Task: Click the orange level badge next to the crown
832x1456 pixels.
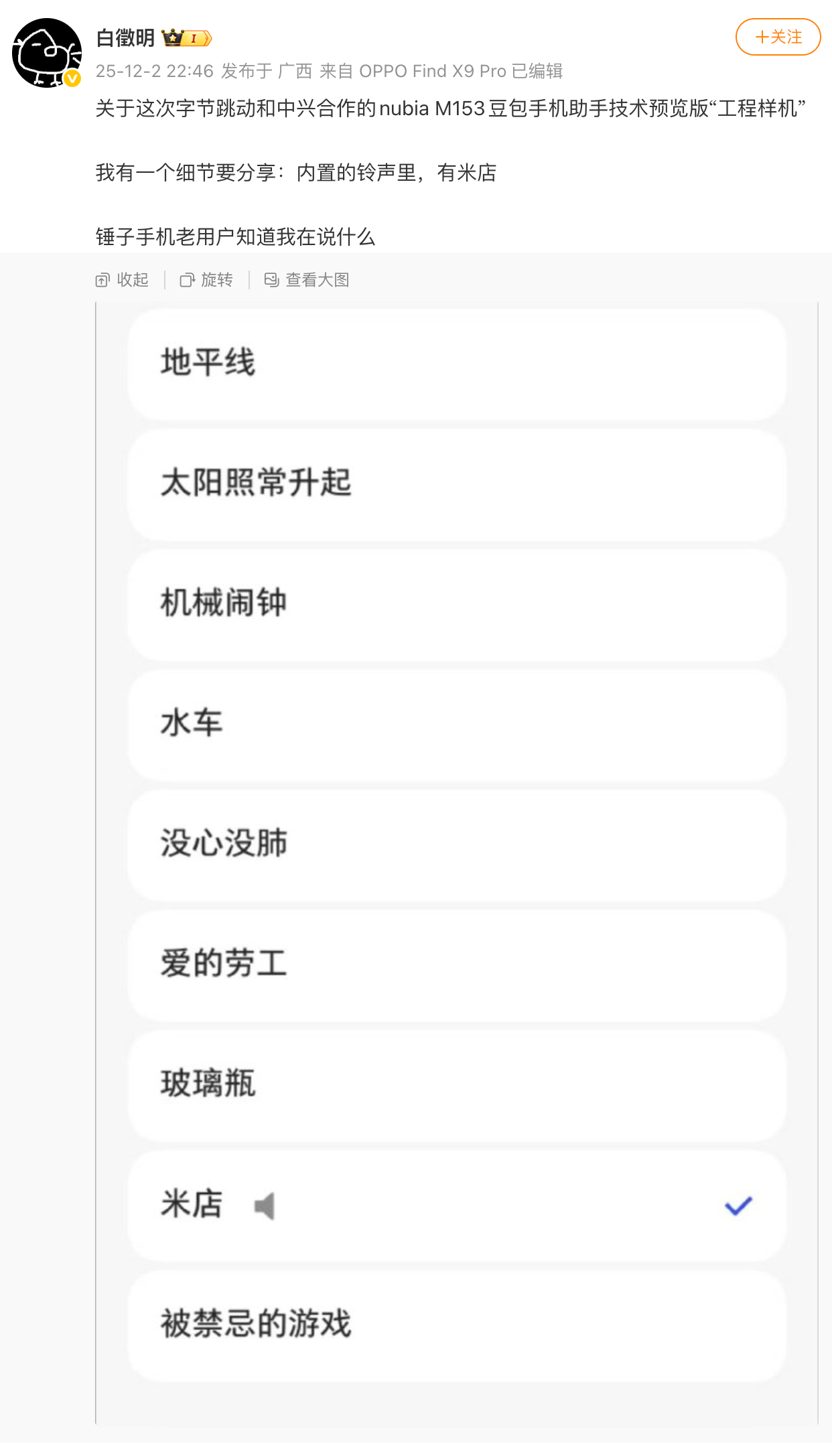Action: click(x=193, y=39)
